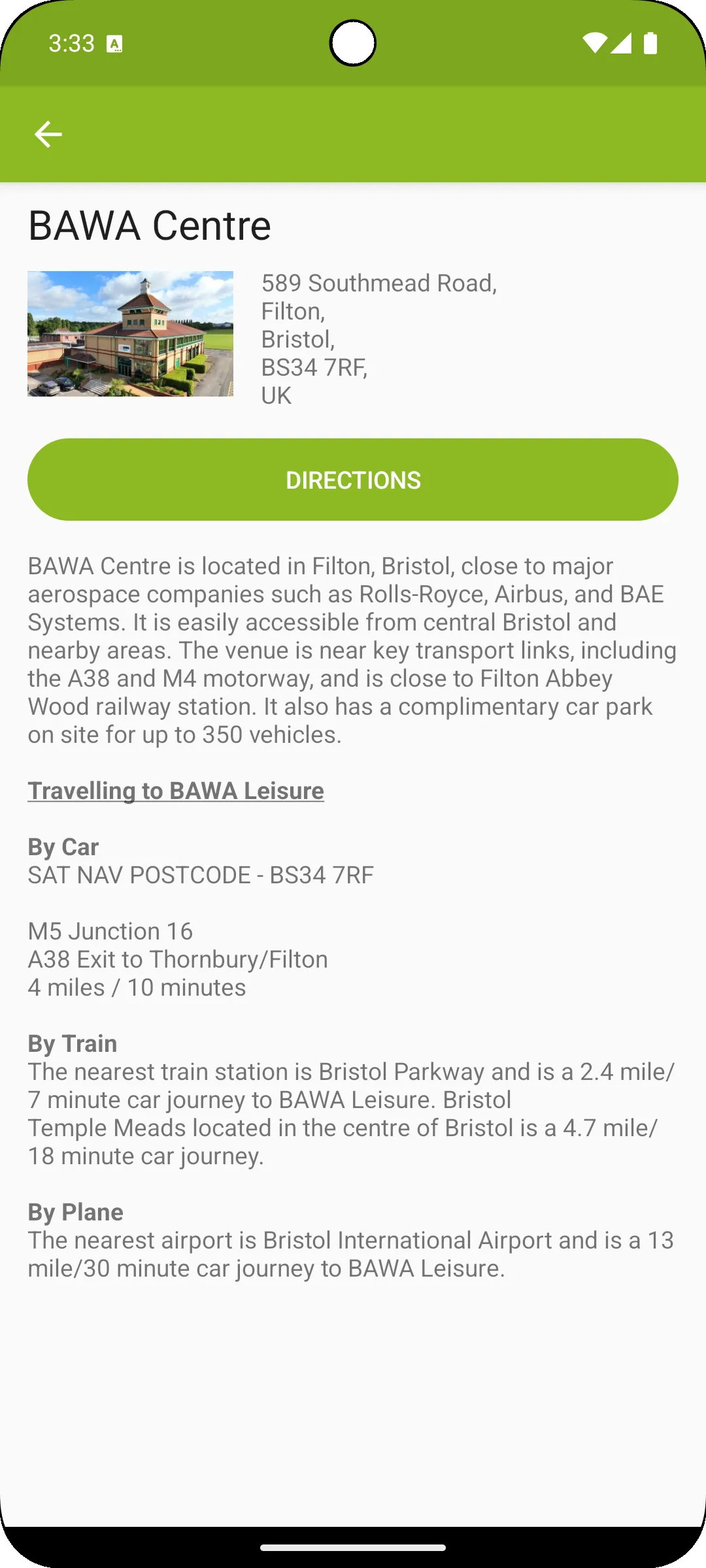The image size is (706, 1568).
Task: Go back using the top arrow
Action: click(48, 135)
